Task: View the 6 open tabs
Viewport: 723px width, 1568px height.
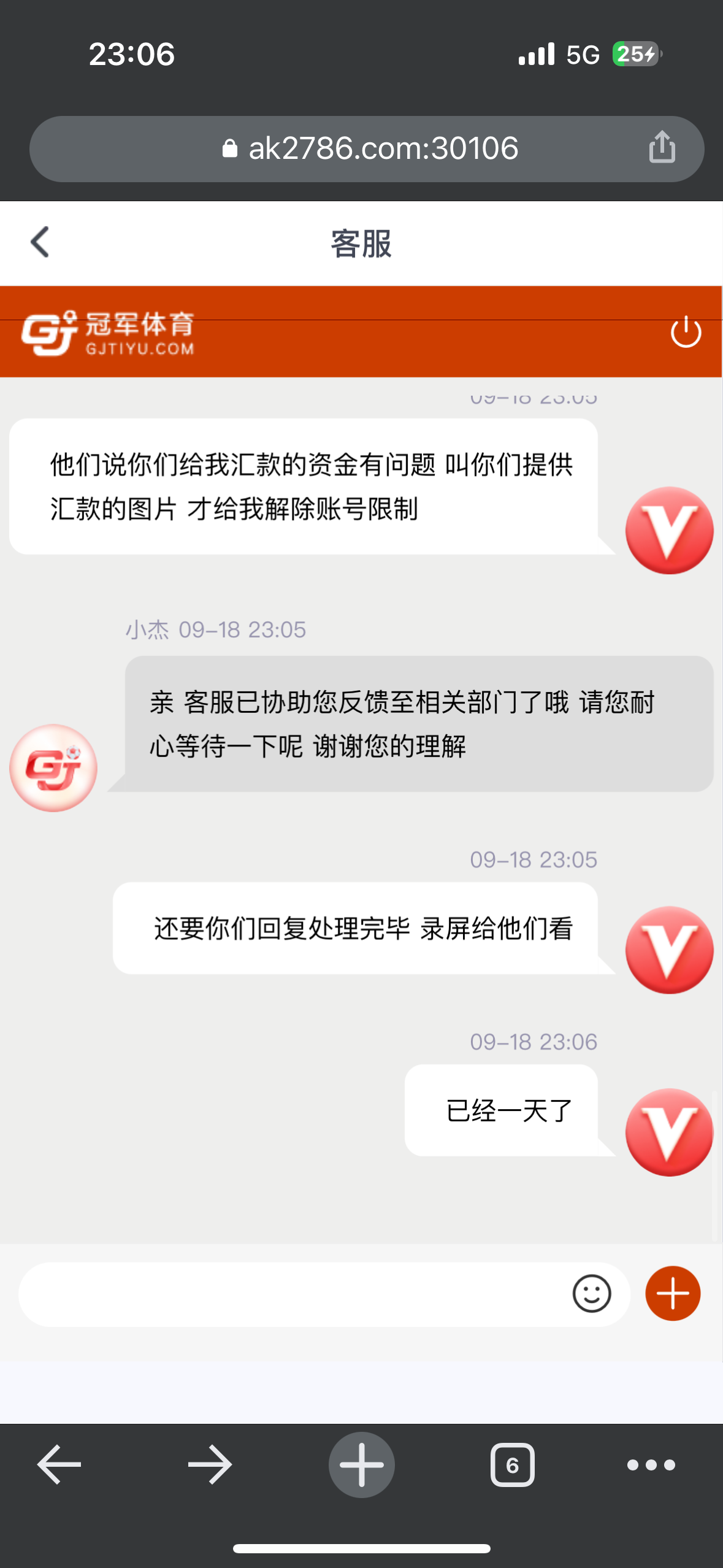Action: tap(512, 1464)
